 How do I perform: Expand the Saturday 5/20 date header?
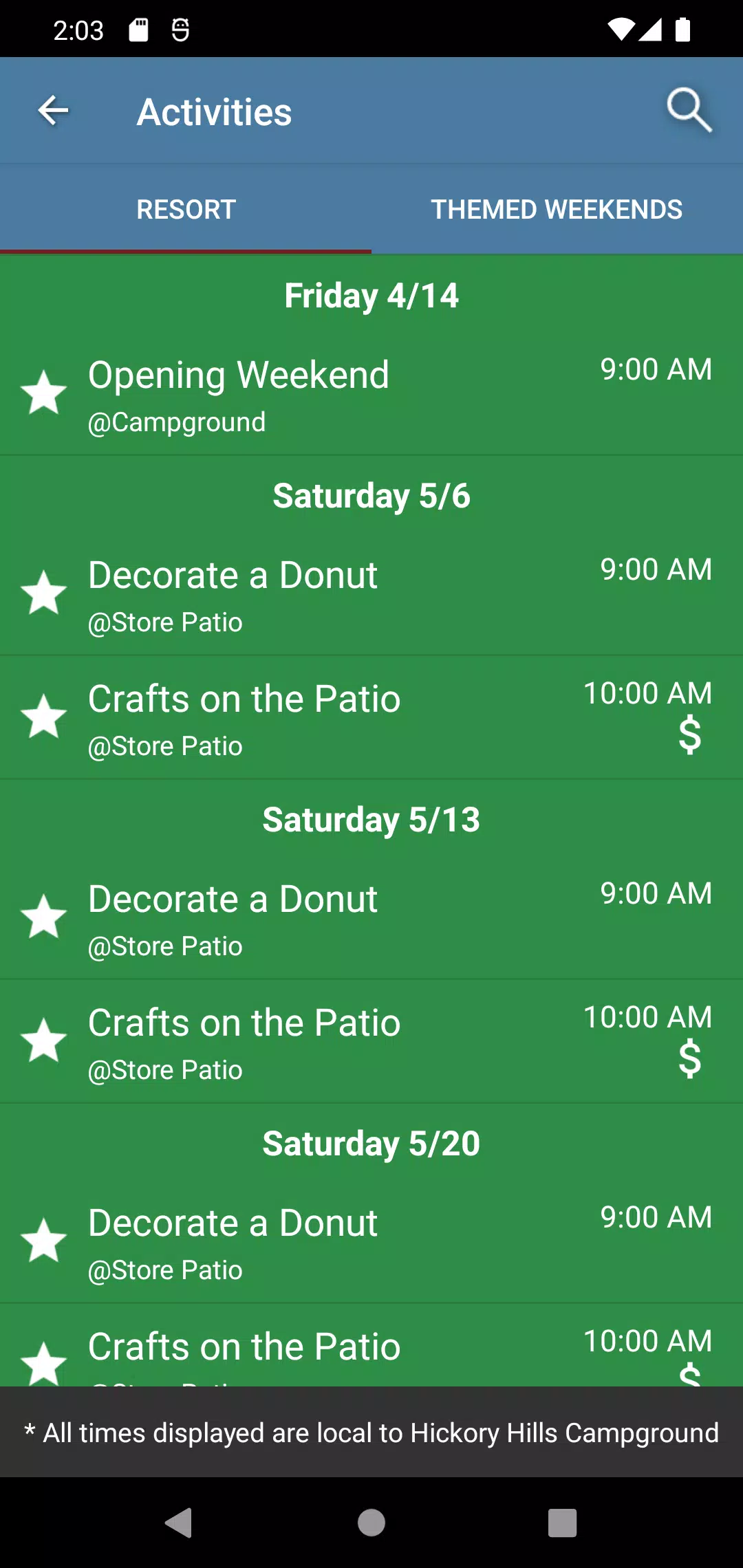point(371,1143)
